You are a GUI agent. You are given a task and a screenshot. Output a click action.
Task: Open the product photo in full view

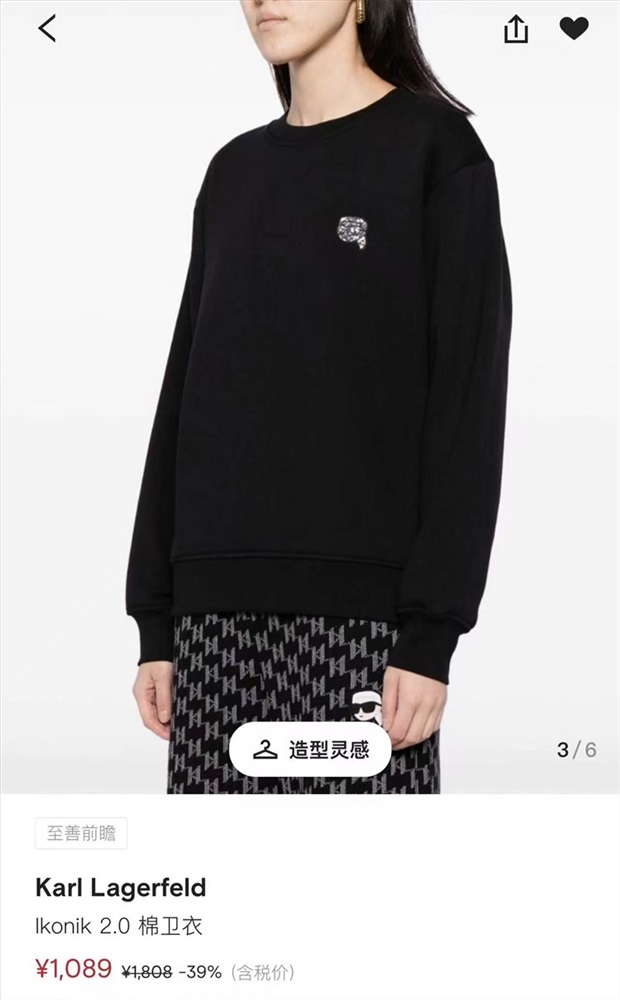pyautogui.click(x=310, y=397)
